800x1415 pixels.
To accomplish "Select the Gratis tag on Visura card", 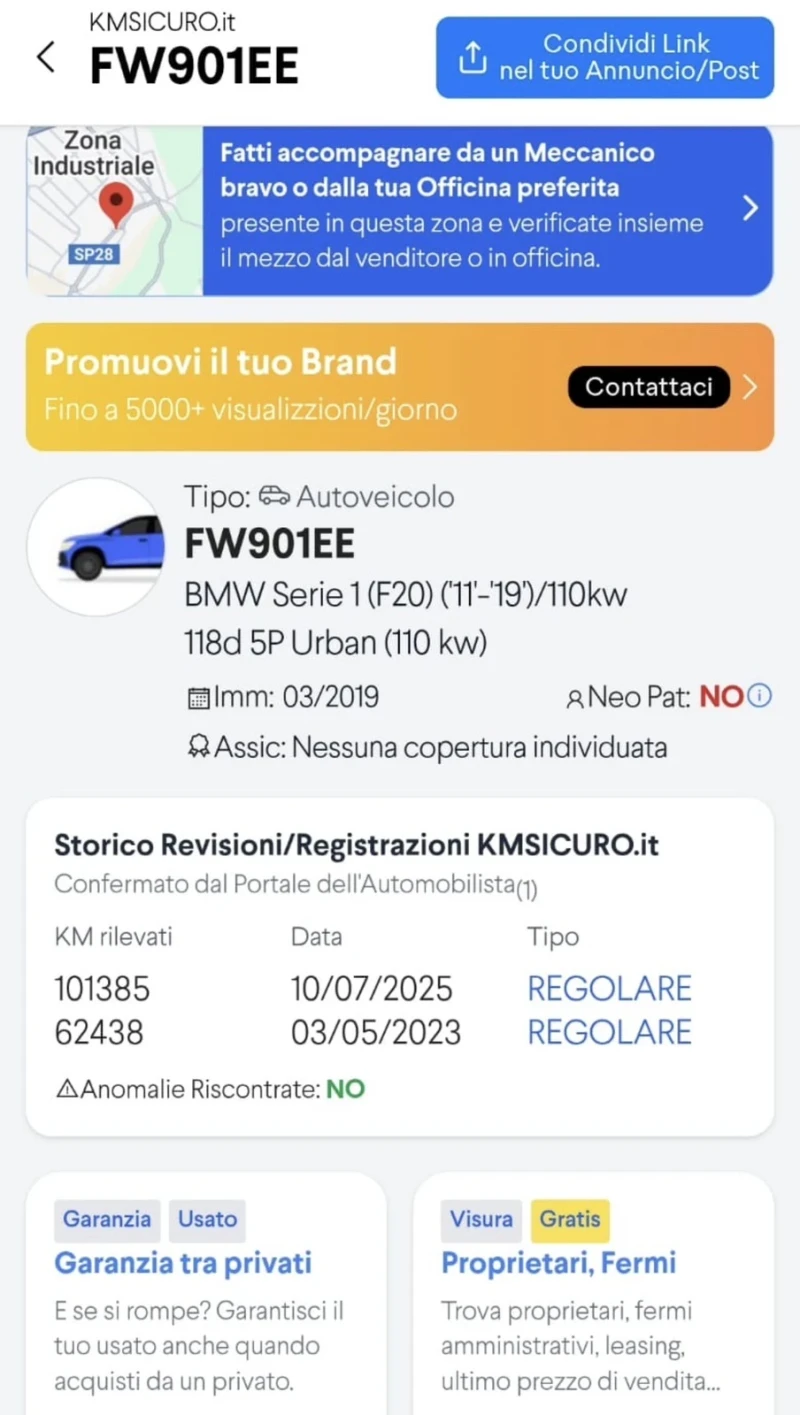I will click(570, 1219).
